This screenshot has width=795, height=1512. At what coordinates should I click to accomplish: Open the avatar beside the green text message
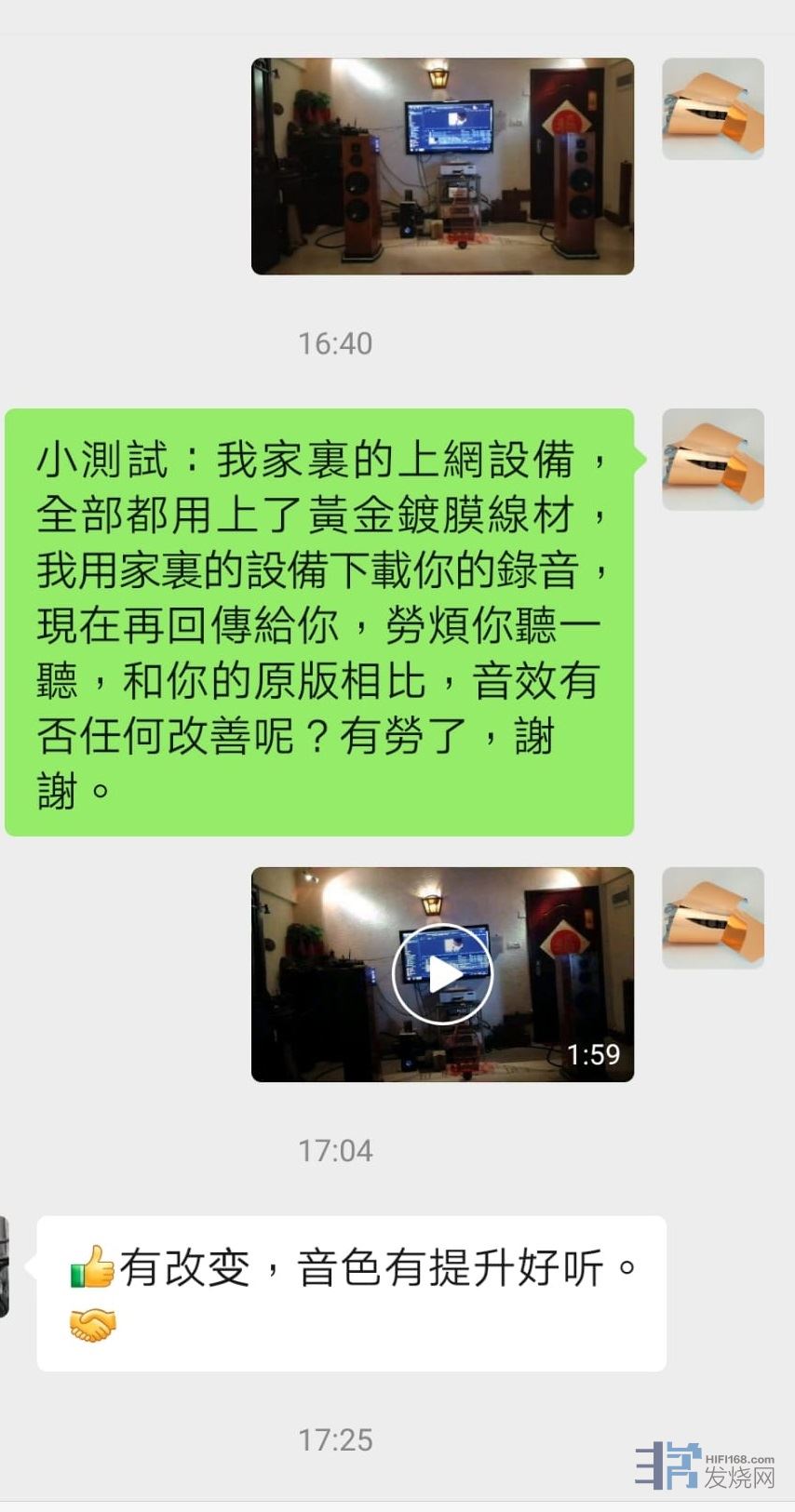(713, 460)
